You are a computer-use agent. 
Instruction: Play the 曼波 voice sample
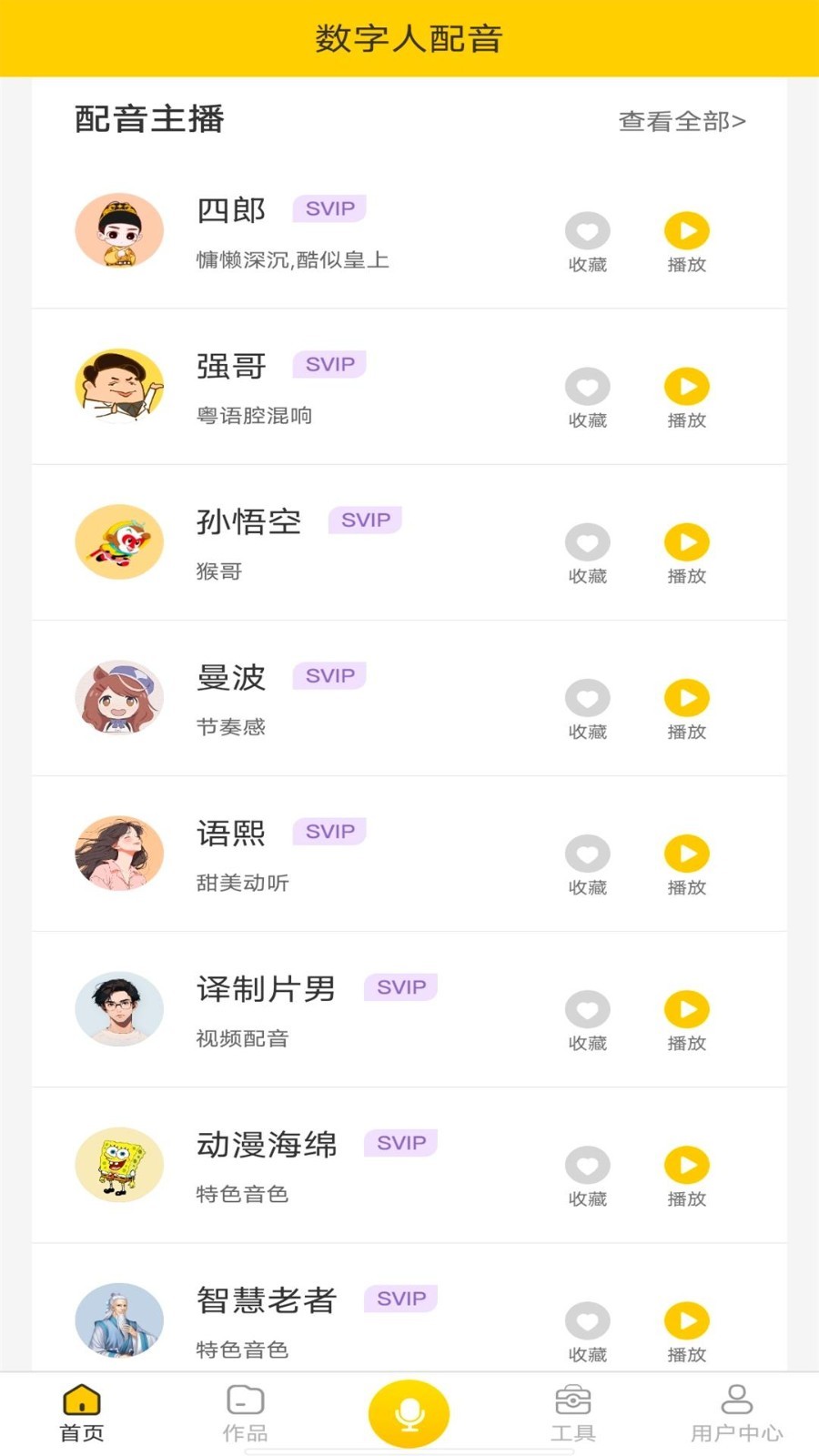(686, 698)
